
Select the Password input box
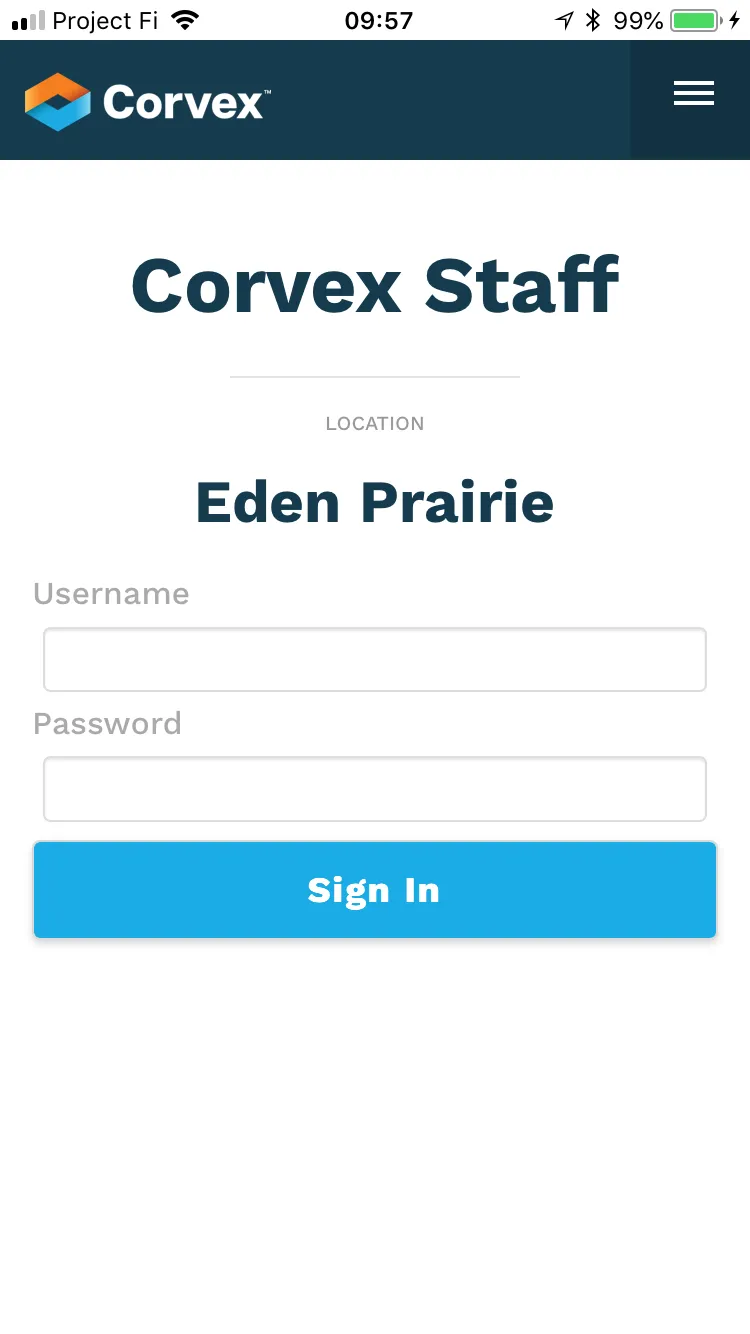click(375, 789)
